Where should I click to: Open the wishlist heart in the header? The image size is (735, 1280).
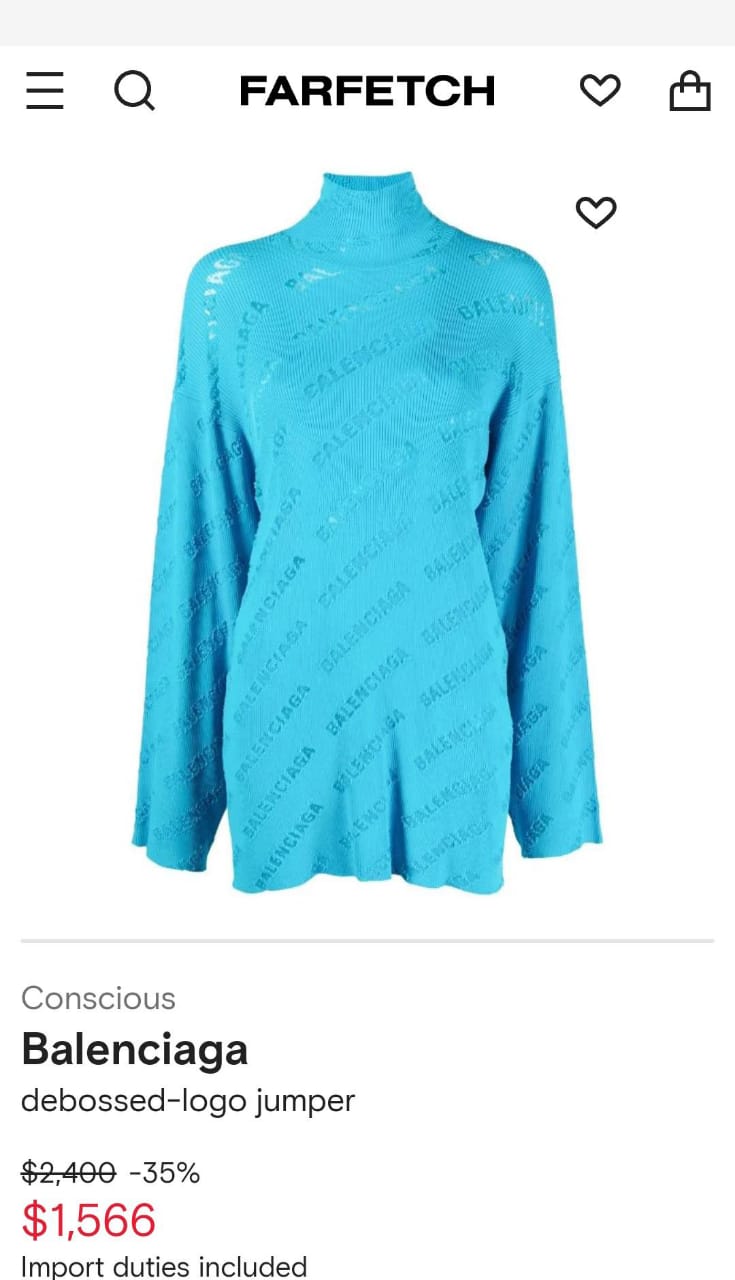click(x=600, y=91)
